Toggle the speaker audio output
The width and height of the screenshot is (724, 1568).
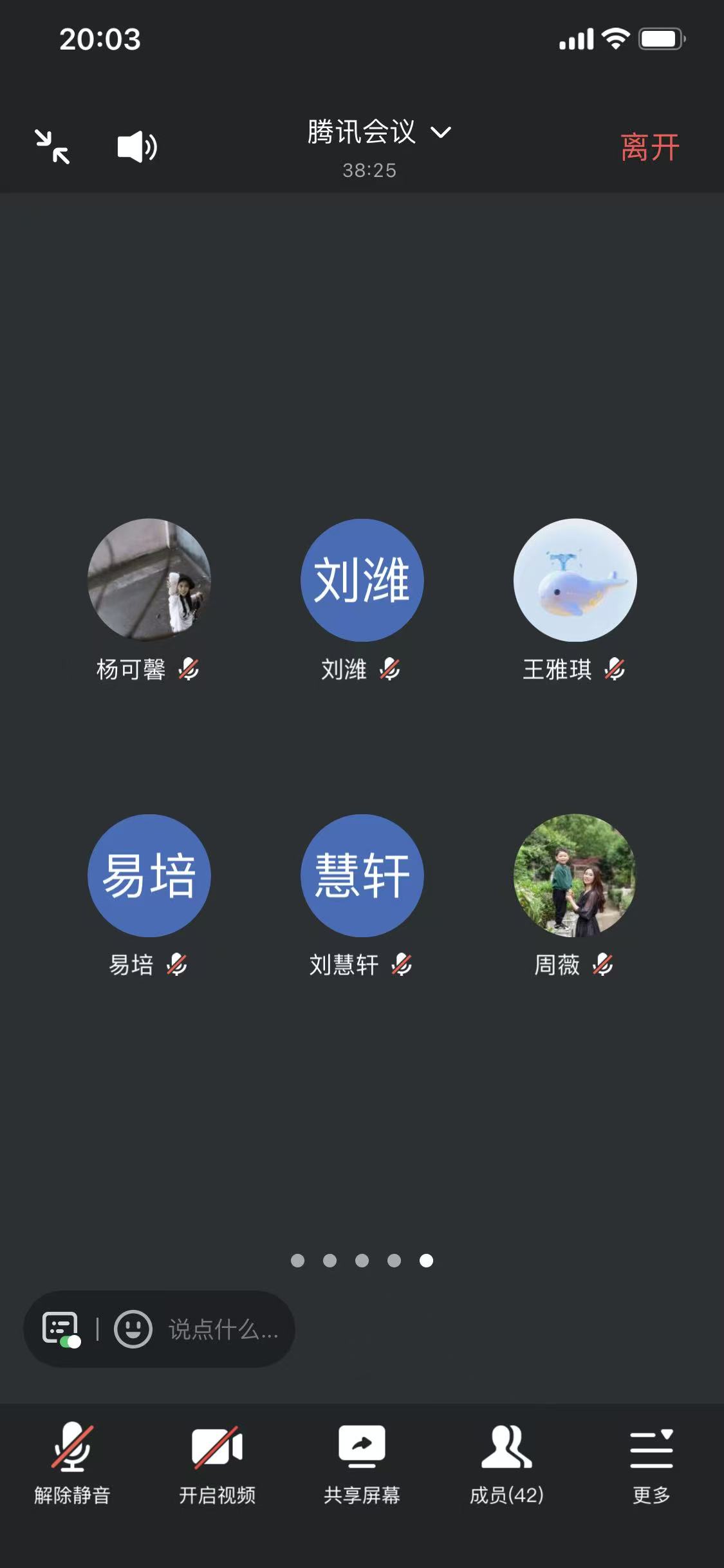point(136,147)
